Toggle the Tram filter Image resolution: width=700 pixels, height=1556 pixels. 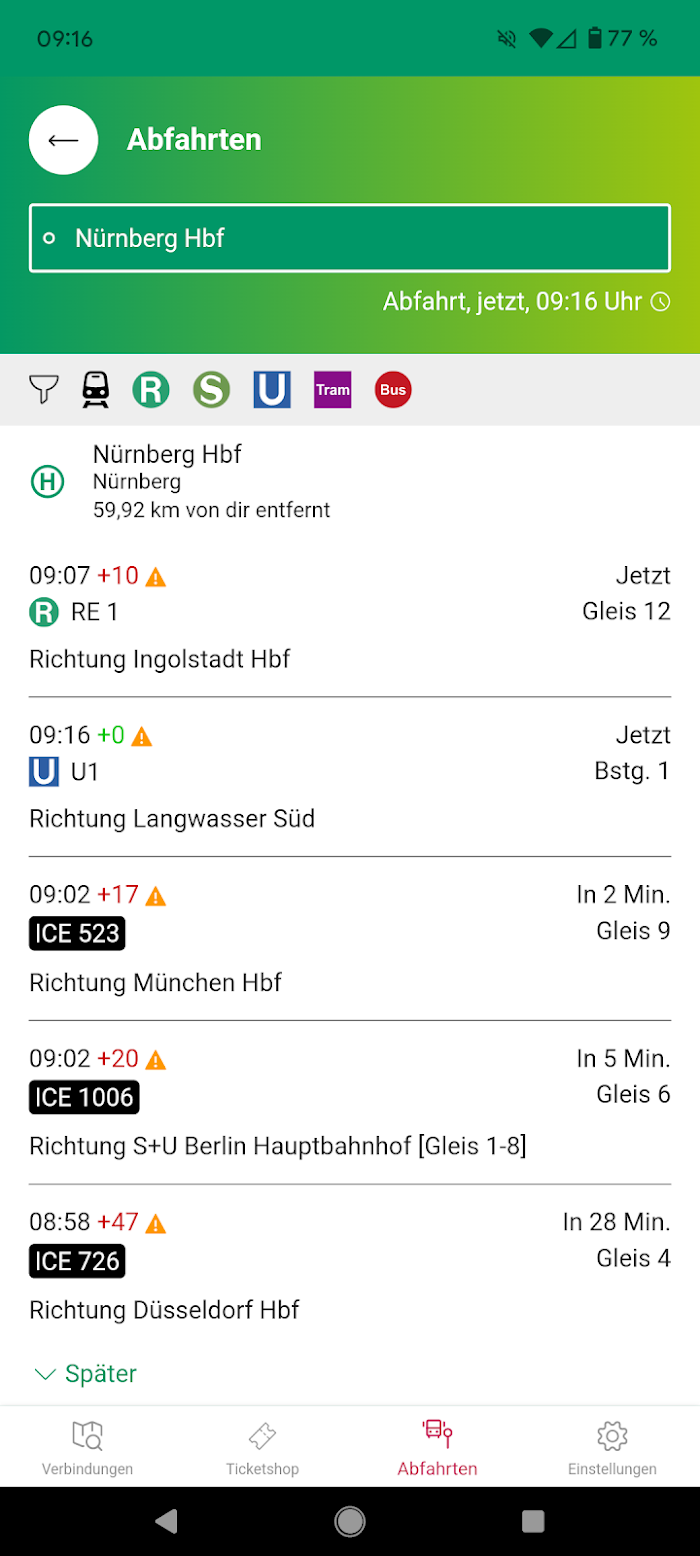pyautogui.click(x=333, y=389)
